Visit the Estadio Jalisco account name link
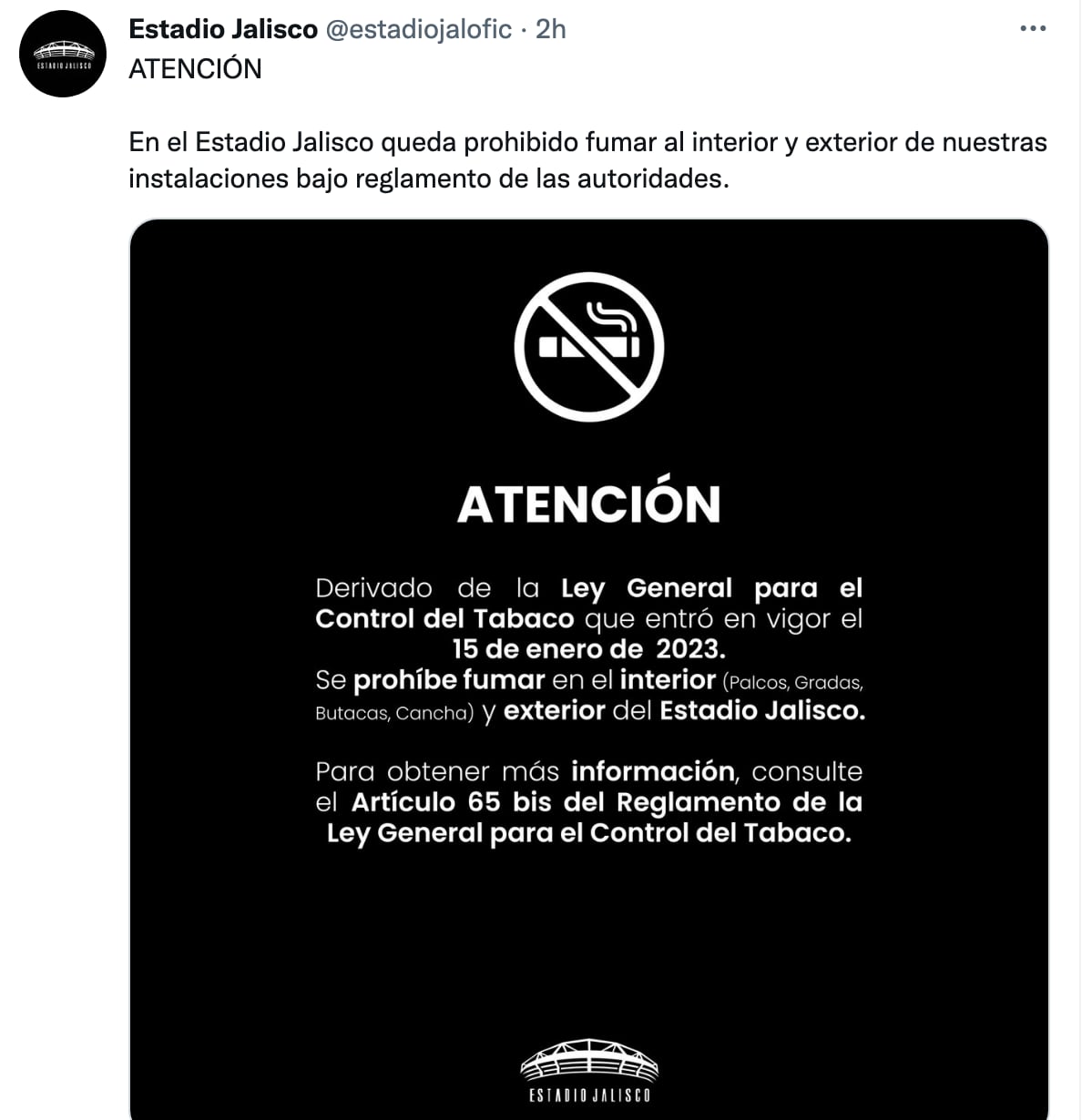 point(223,29)
